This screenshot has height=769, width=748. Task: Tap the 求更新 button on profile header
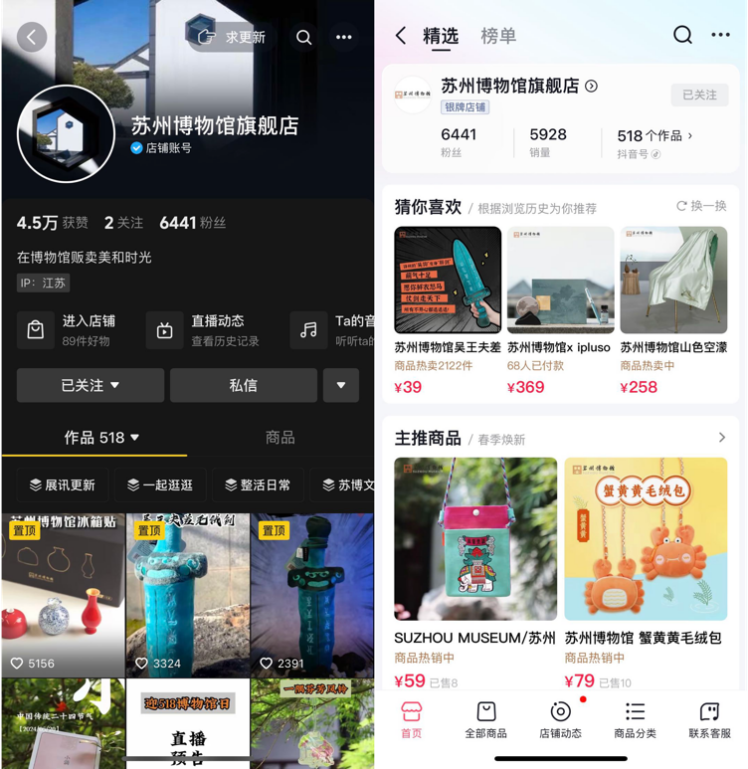232,37
